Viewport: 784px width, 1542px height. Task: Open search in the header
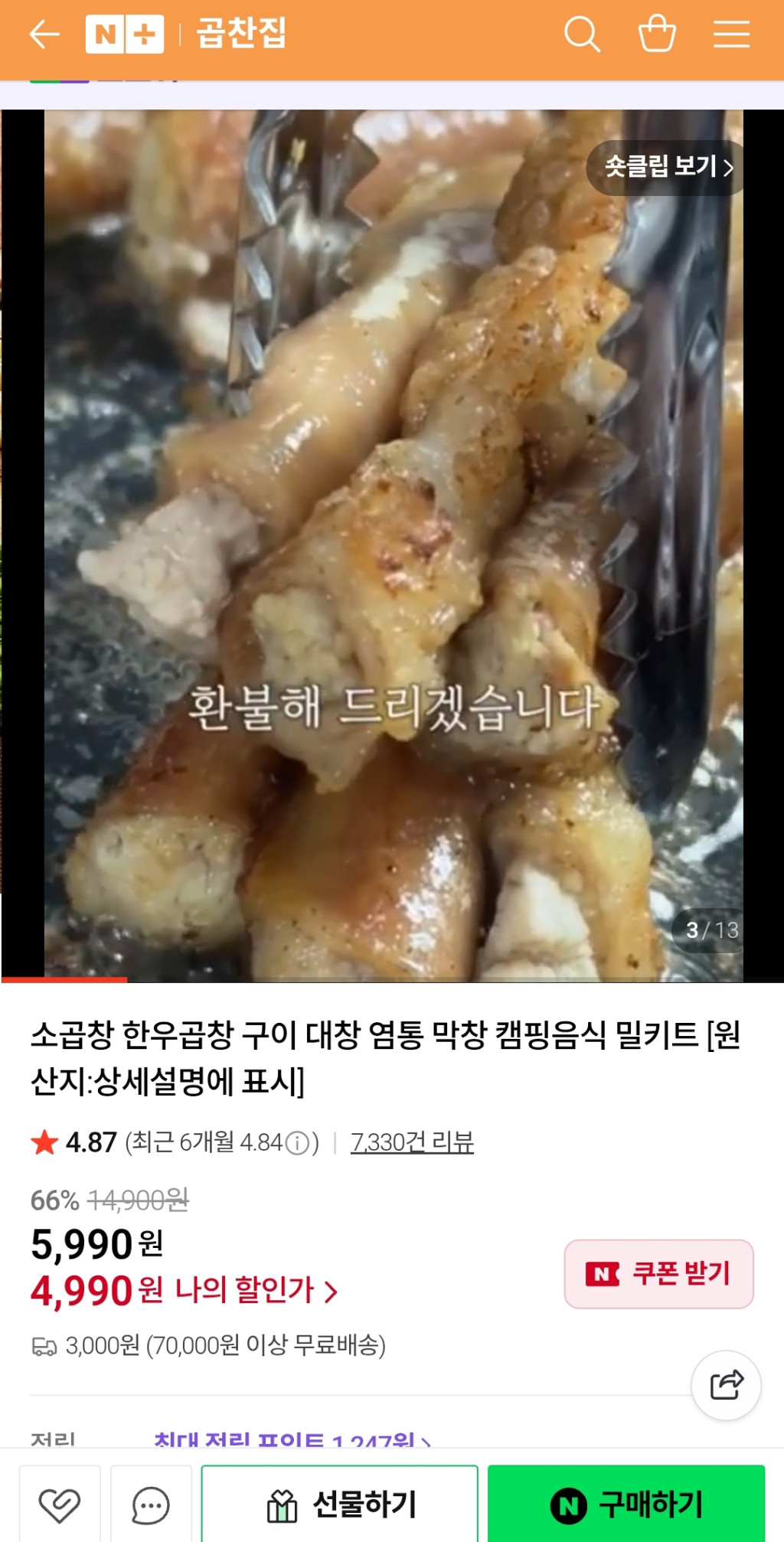pos(582,34)
